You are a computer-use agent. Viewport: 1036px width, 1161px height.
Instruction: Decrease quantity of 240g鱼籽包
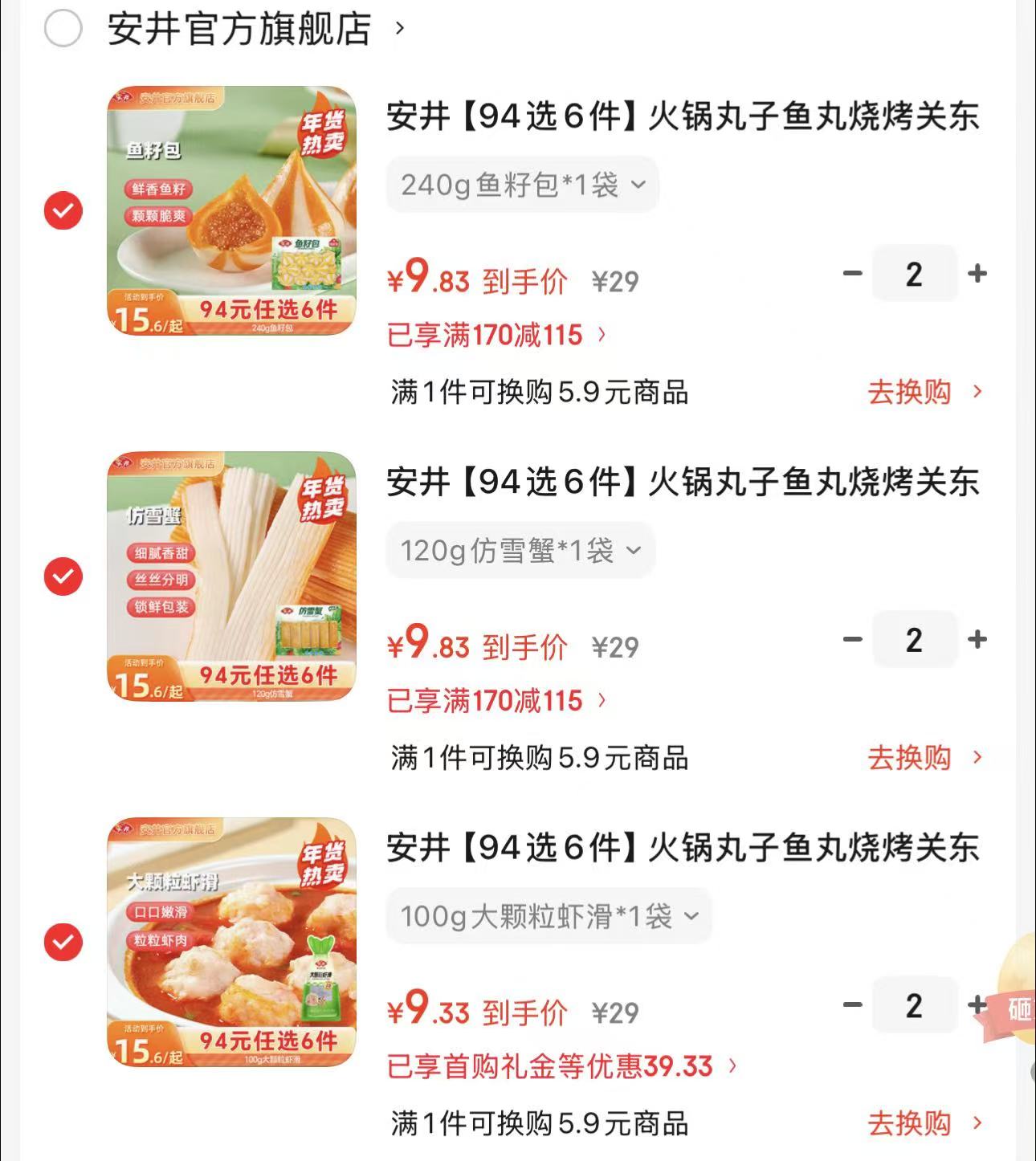852,274
